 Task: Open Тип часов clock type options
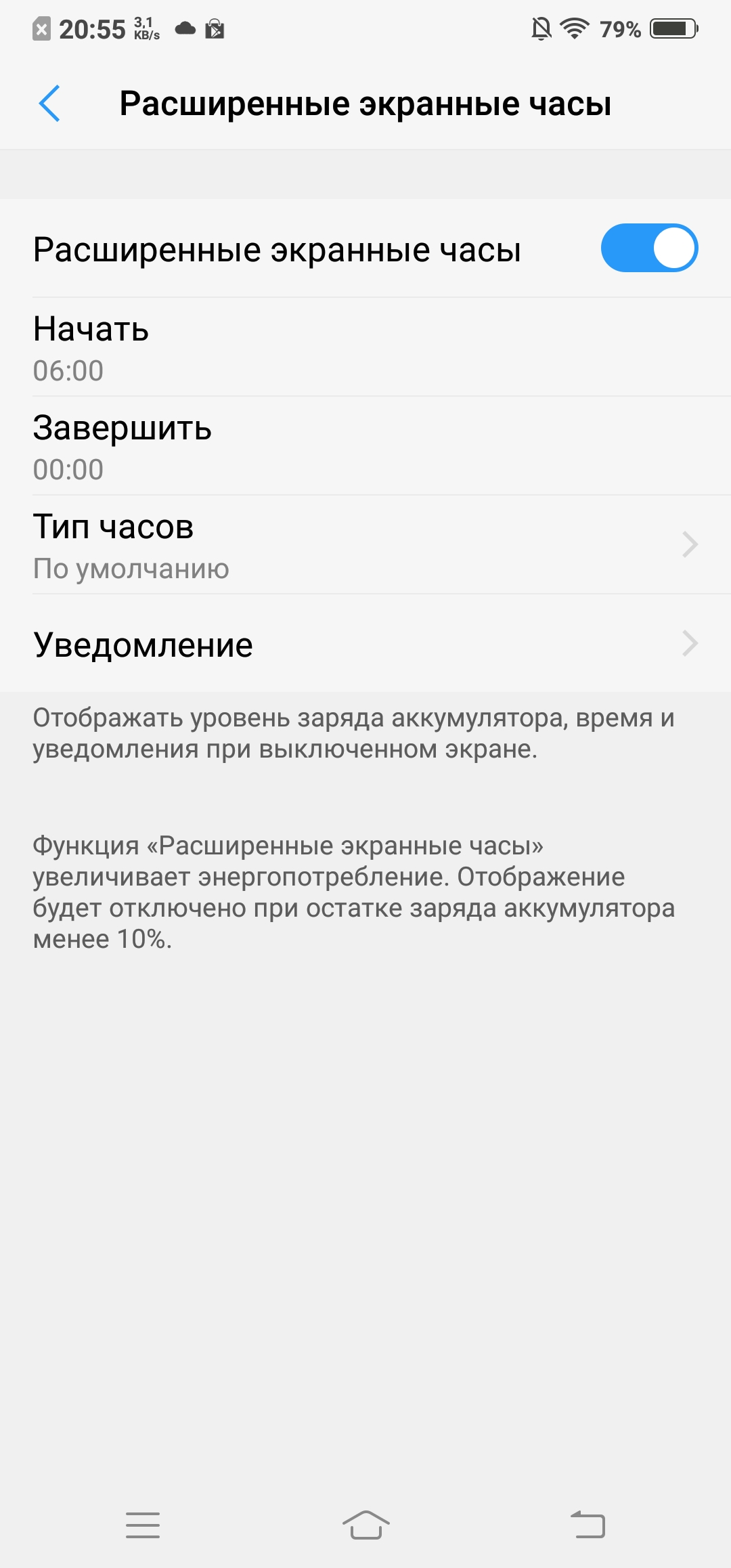click(365, 545)
